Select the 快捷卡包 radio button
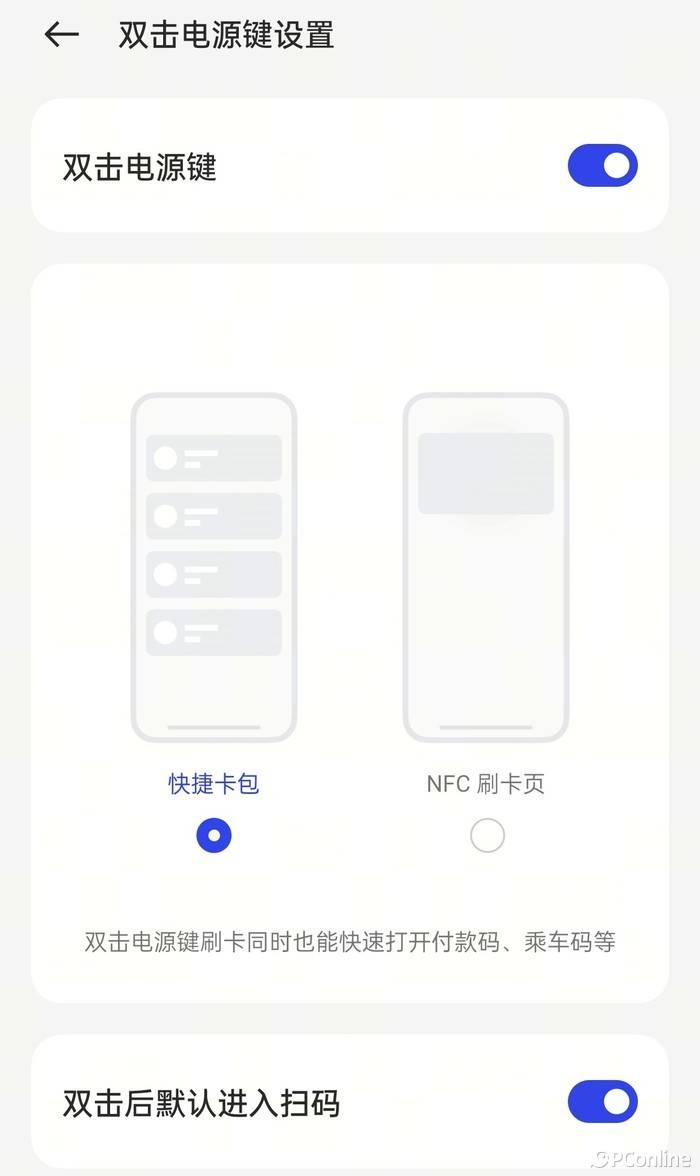 214,835
